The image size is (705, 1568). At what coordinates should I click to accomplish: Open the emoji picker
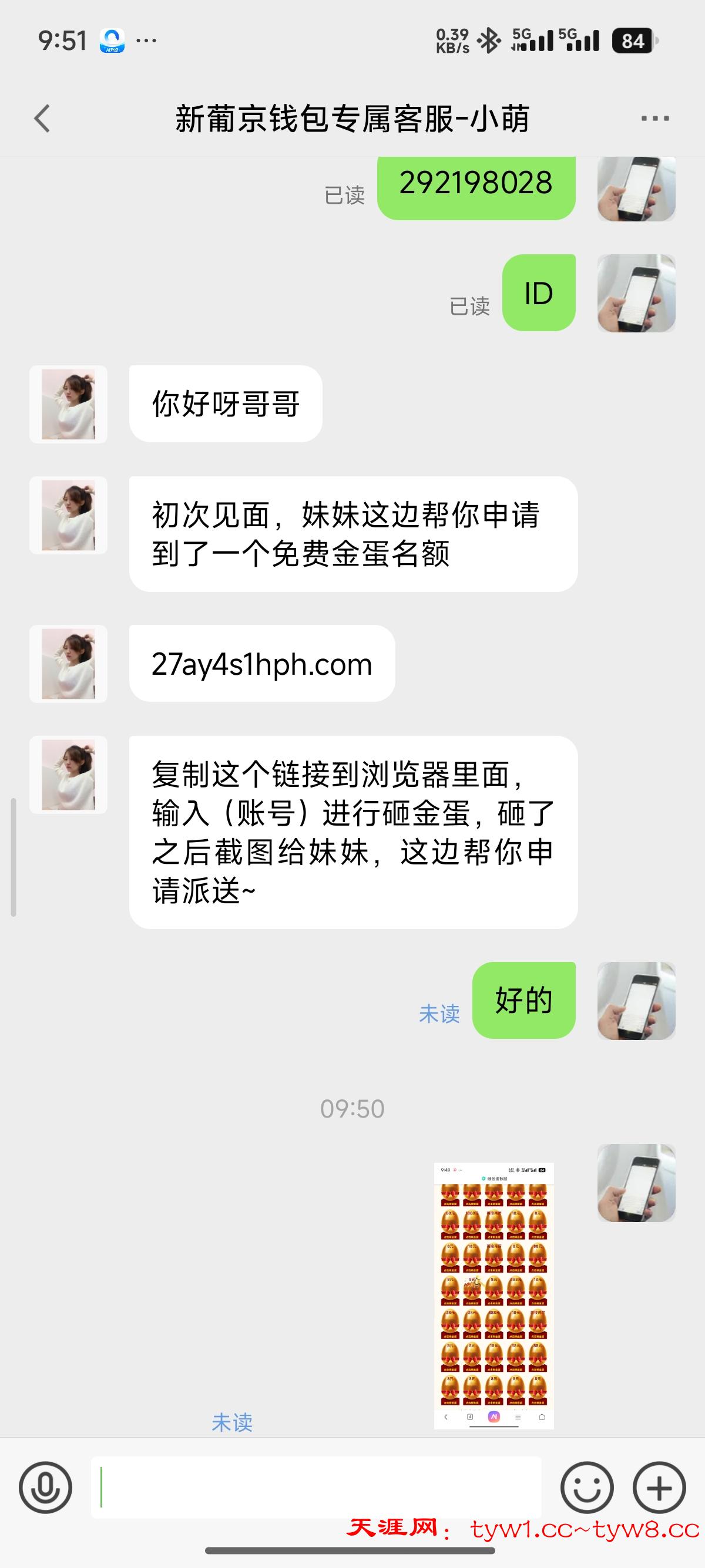pyautogui.click(x=587, y=1487)
